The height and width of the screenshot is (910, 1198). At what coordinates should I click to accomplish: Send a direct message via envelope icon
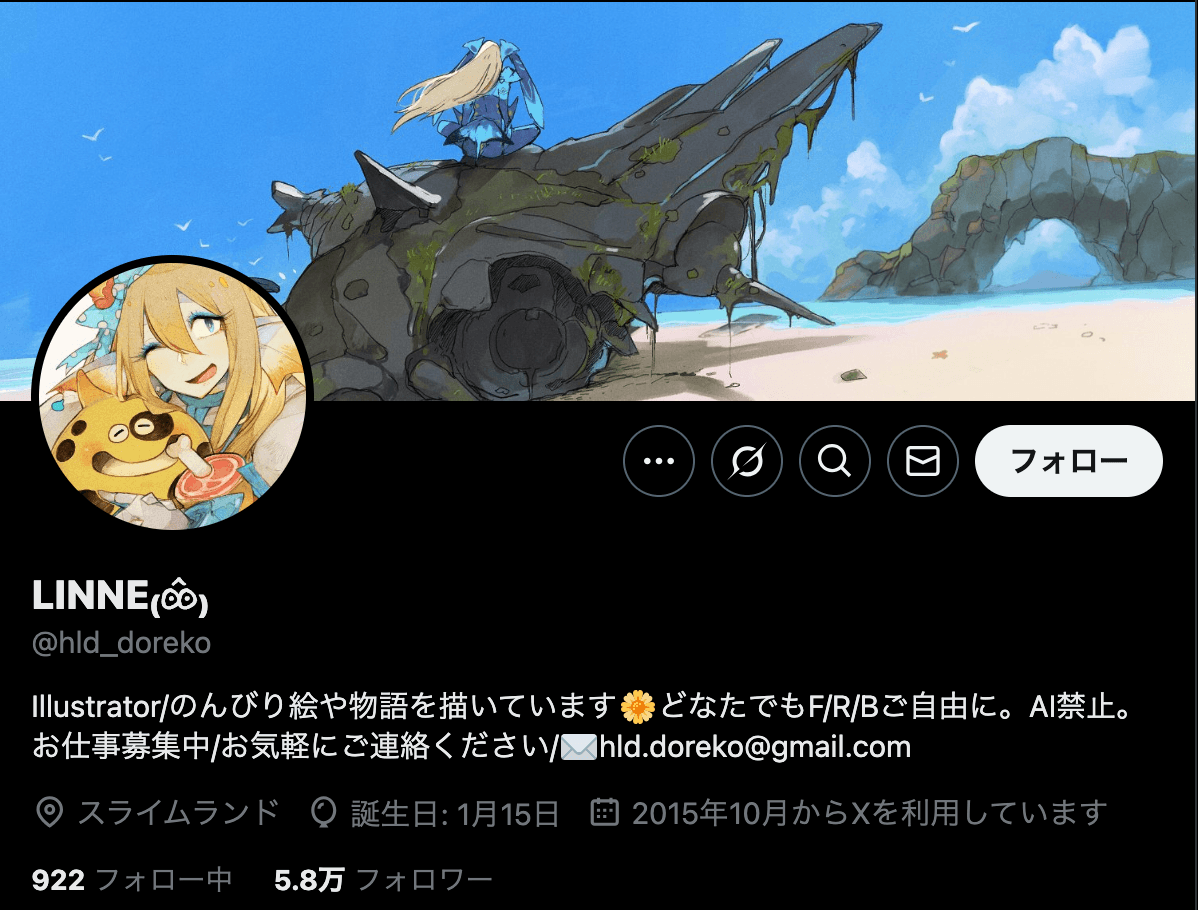pos(922,461)
